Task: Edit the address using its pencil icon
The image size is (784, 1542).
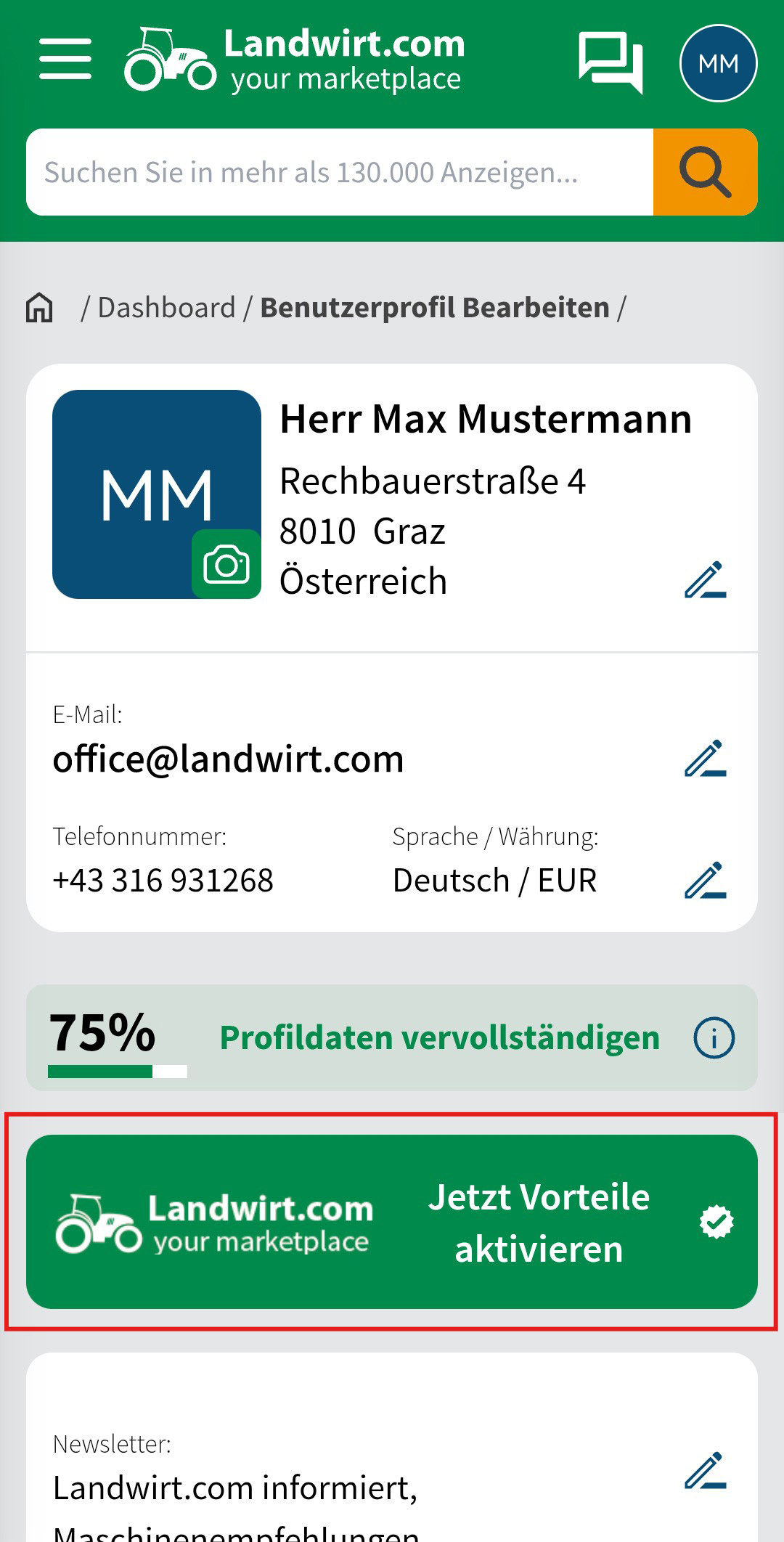Action: pos(706,581)
